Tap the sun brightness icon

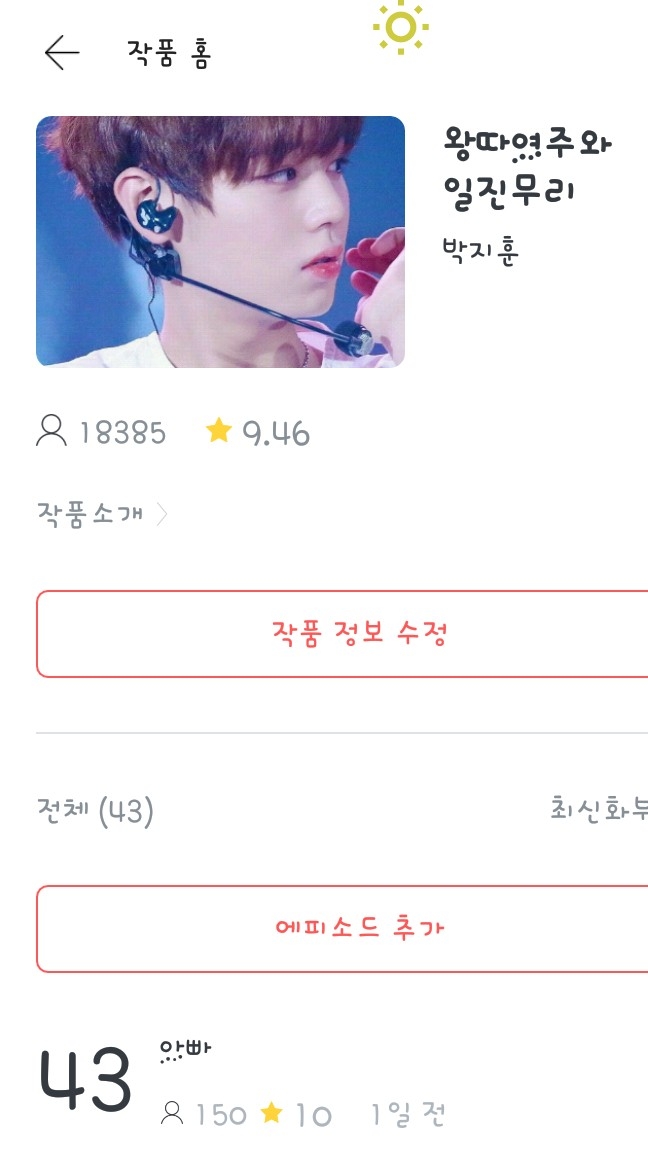pyautogui.click(x=400, y=27)
